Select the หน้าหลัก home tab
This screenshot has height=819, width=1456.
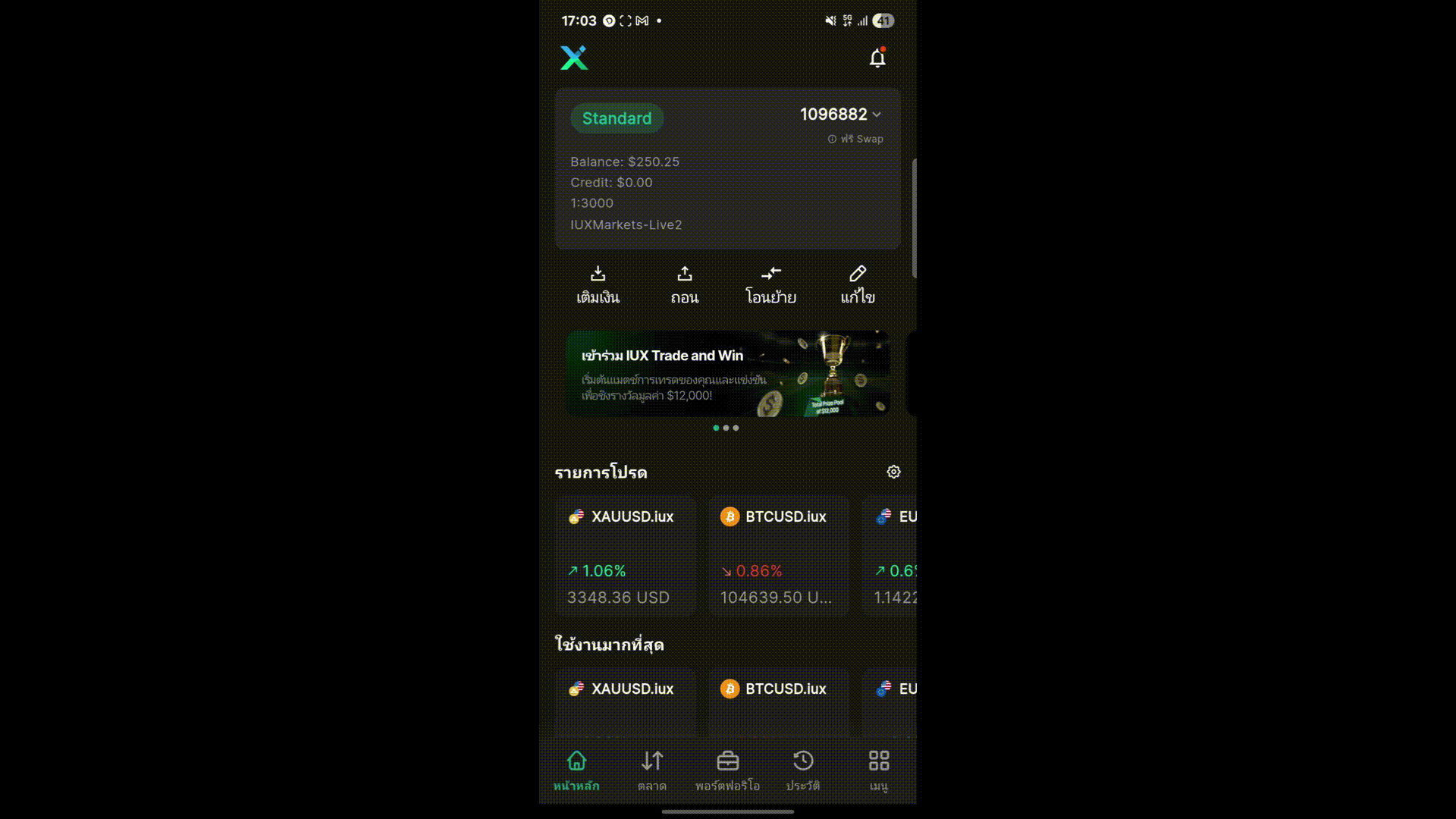point(576,770)
